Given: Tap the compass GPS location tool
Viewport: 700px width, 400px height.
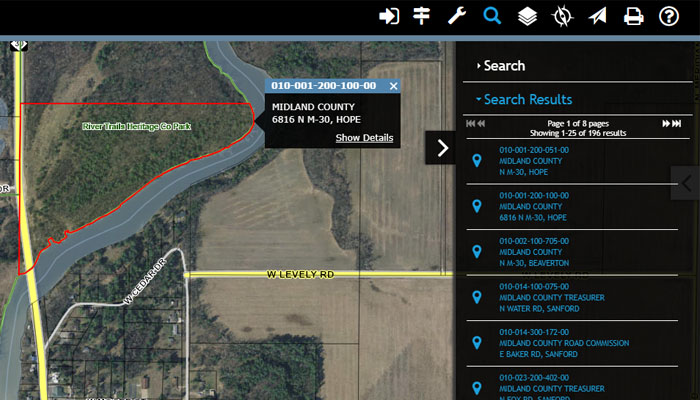Looking at the screenshot, I should click(x=562, y=16).
